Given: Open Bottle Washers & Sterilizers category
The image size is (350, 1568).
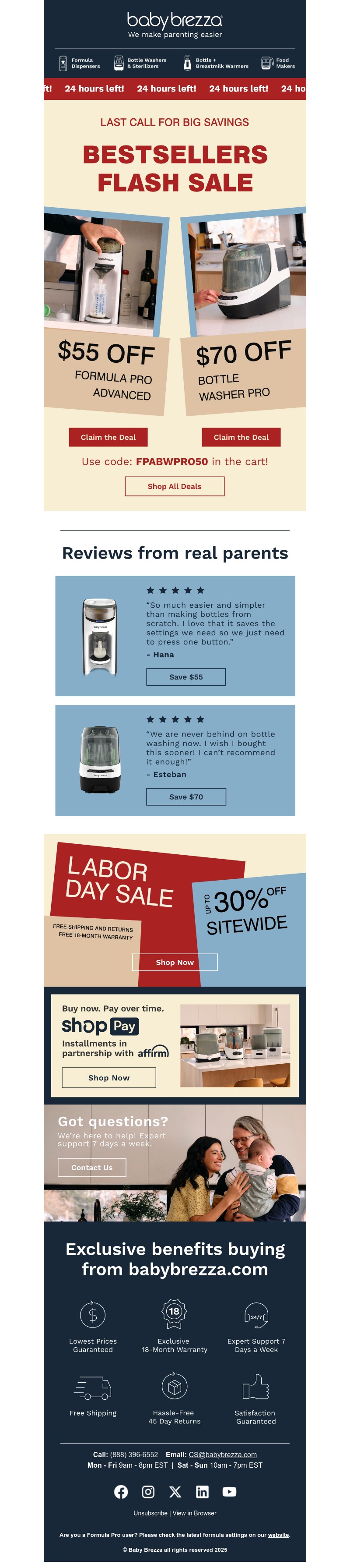Looking at the screenshot, I should point(140,63).
